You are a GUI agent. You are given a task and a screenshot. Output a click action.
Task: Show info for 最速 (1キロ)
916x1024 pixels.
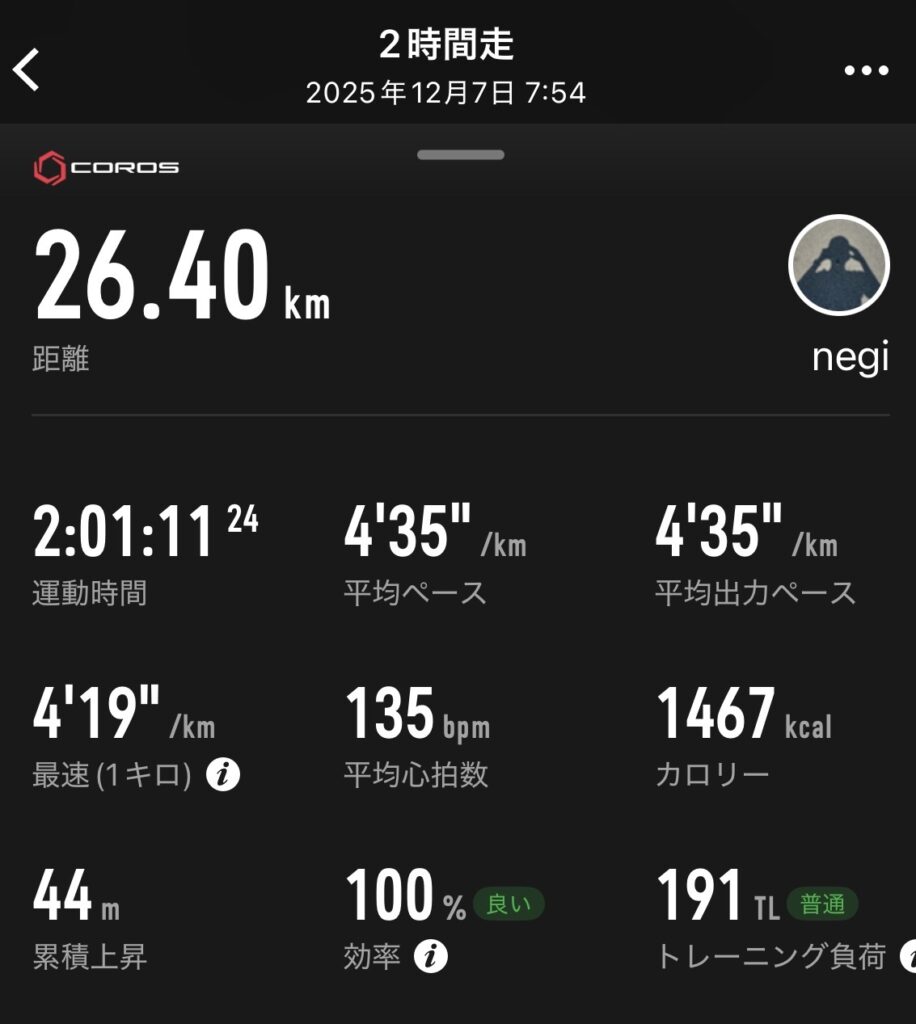(223, 775)
